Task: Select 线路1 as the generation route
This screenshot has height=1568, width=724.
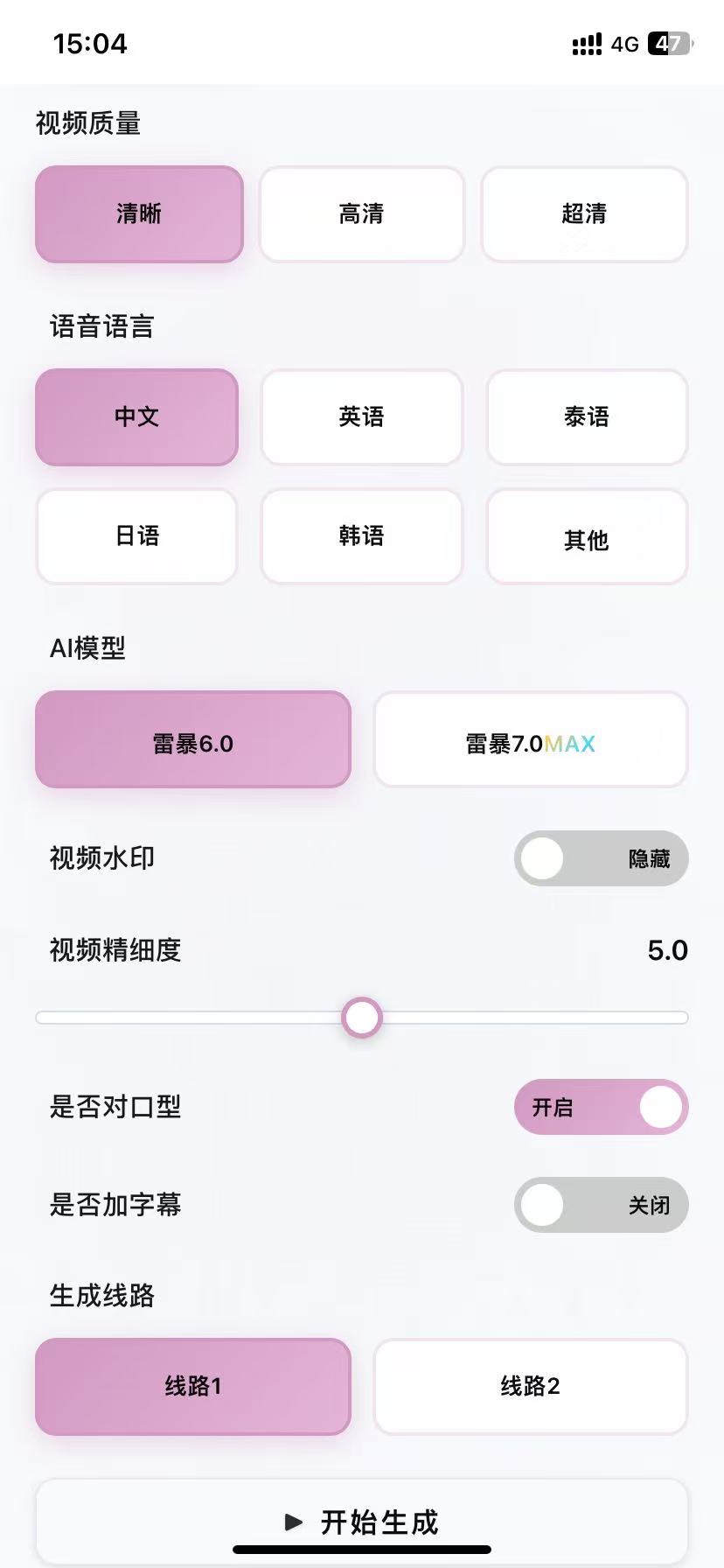Action: click(192, 1387)
